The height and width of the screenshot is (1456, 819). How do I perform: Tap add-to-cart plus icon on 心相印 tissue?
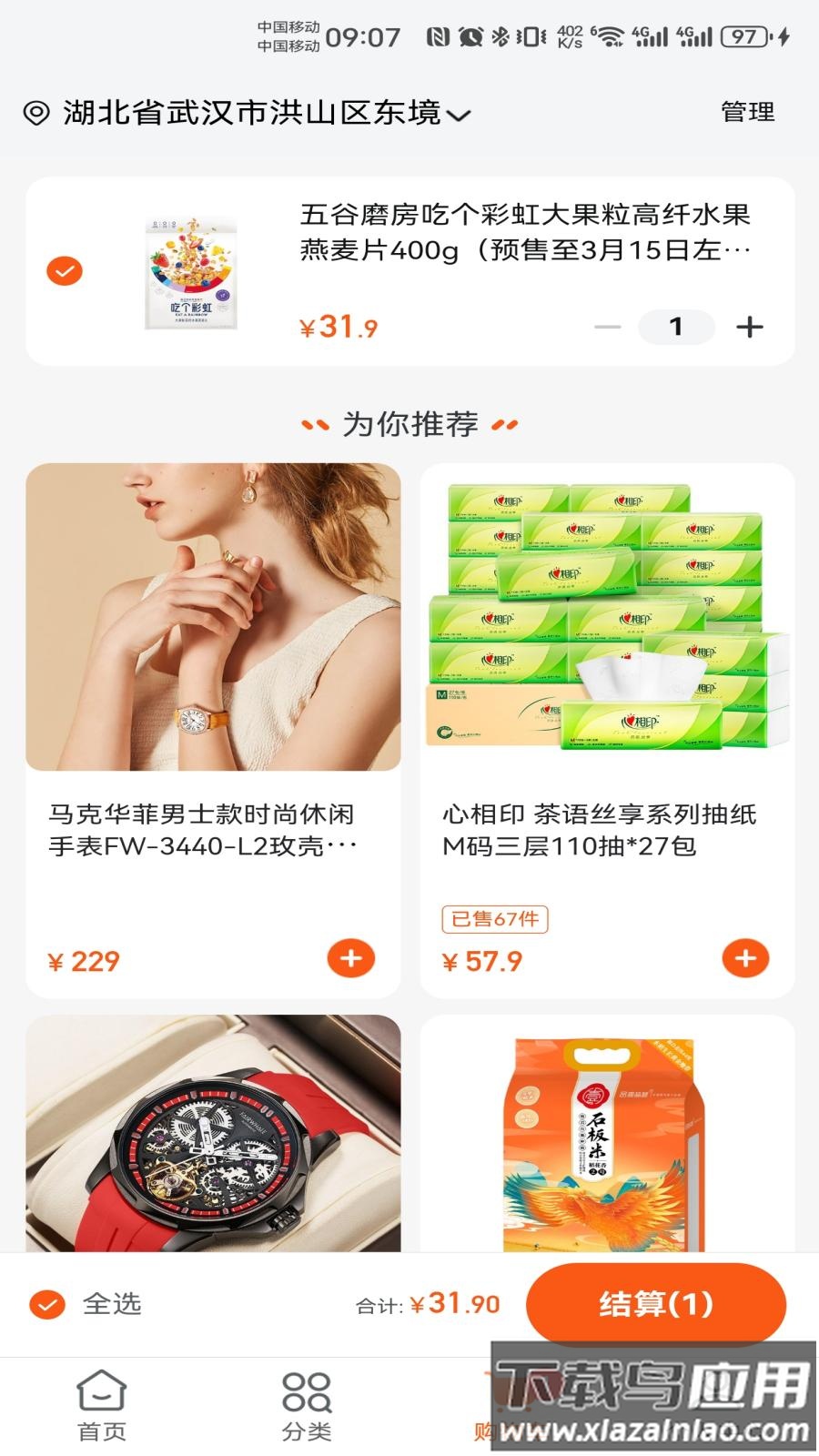click(745, 958)
